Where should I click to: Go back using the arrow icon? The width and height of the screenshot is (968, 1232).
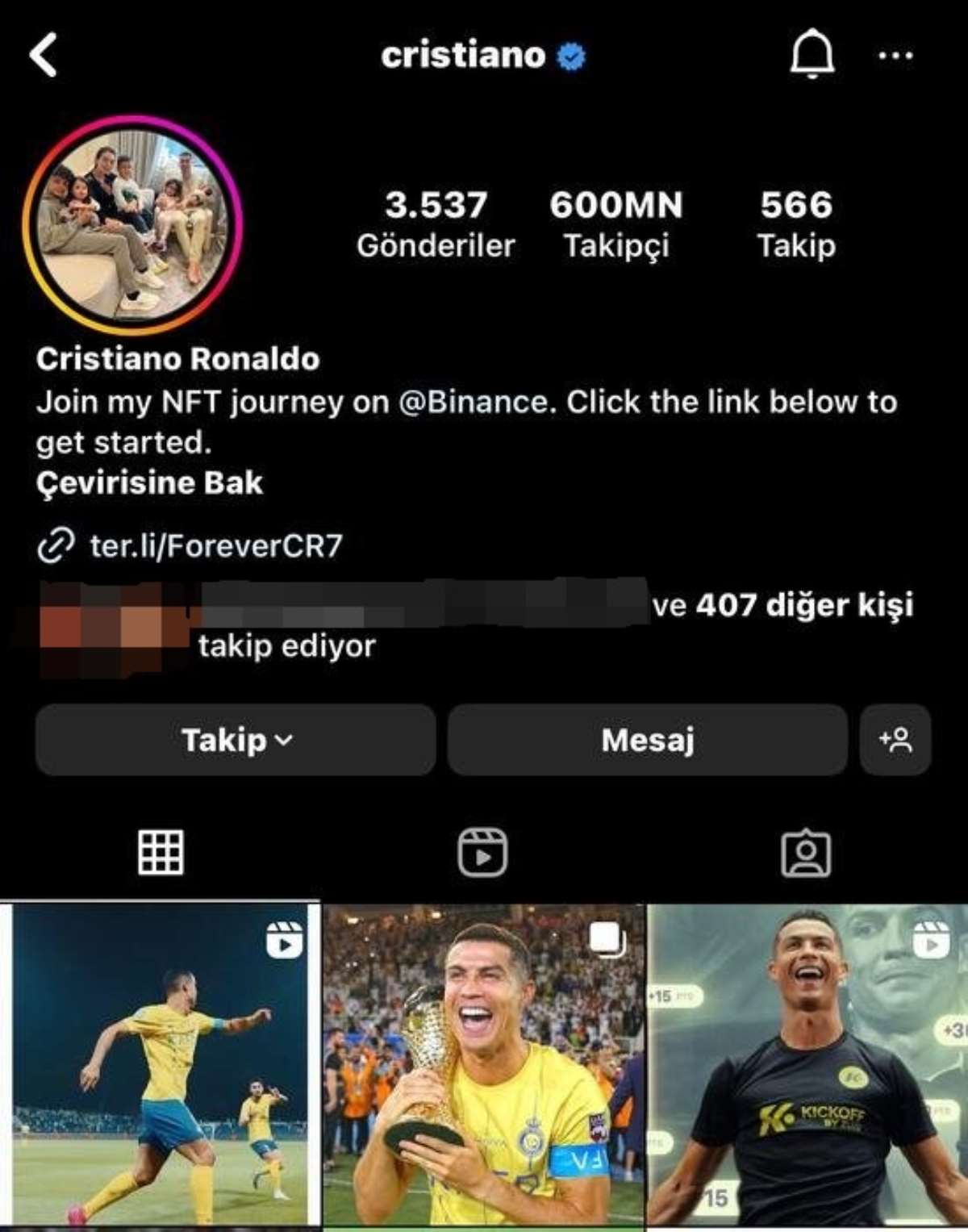pos(44,55)
